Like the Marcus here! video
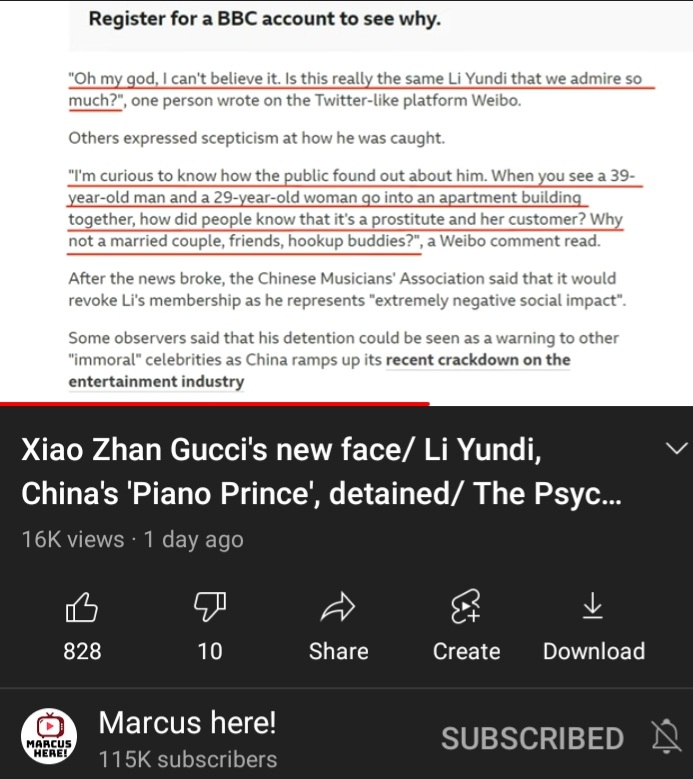 (82, 624)
